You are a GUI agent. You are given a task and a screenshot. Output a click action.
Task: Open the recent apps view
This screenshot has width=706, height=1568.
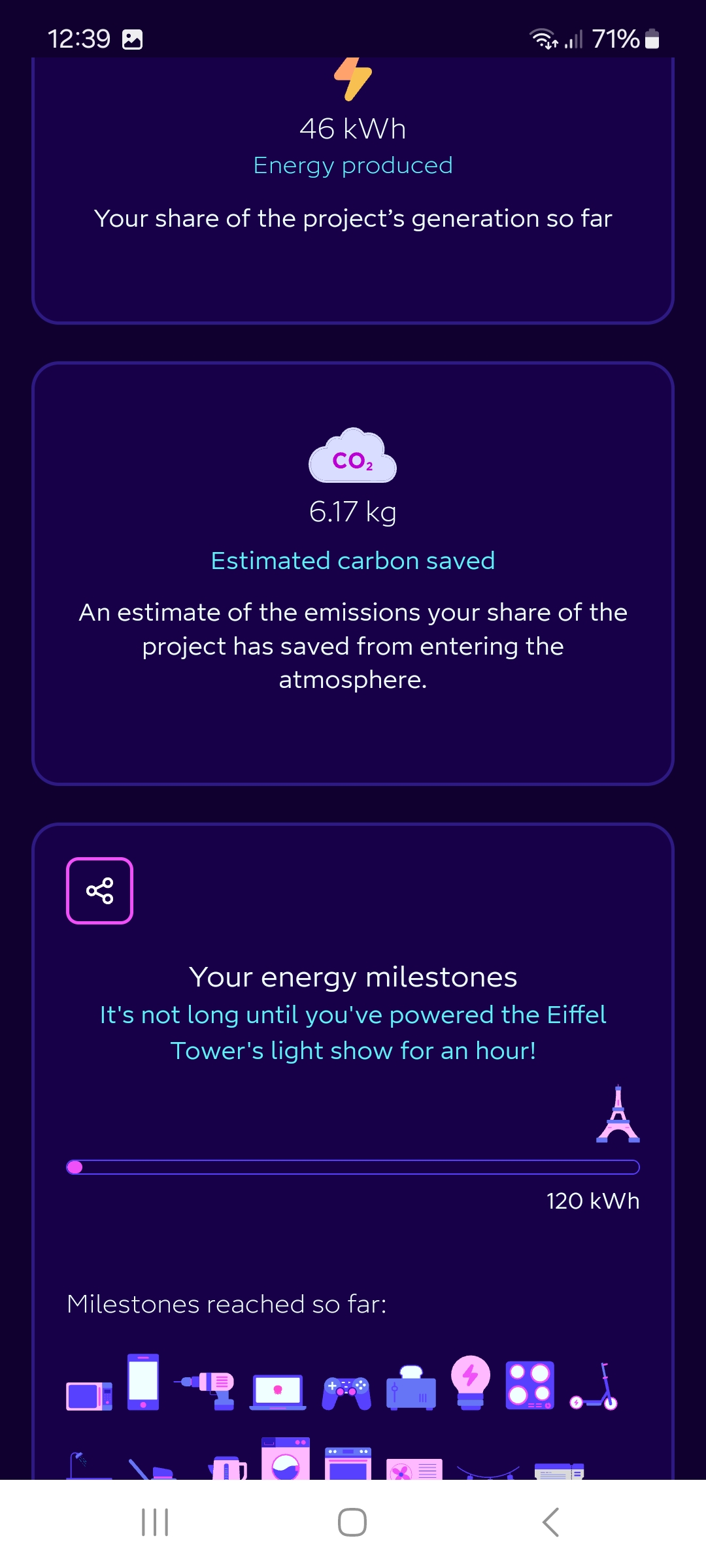[155, 1522]
